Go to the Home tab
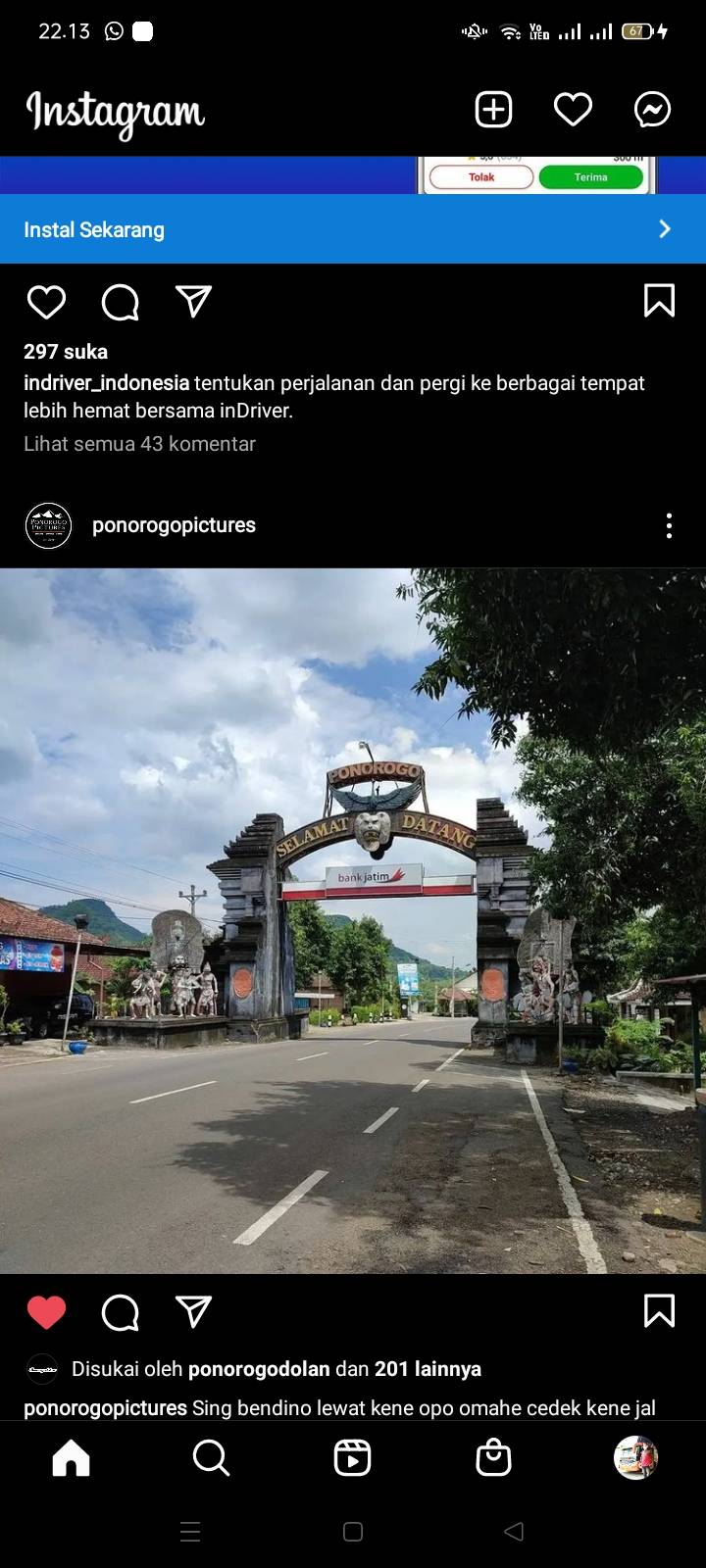This screenshot has width=706, height=1568. (71, 1458)
